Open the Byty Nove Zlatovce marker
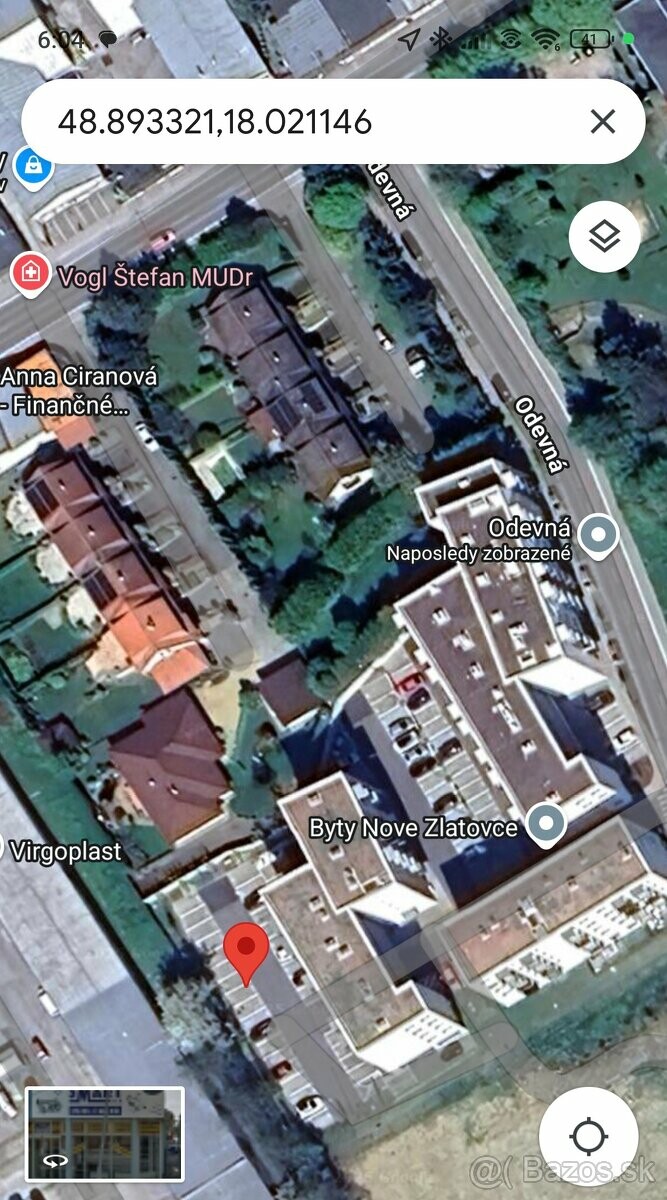This screenshot has width=667, height=1200. [545, 826]
